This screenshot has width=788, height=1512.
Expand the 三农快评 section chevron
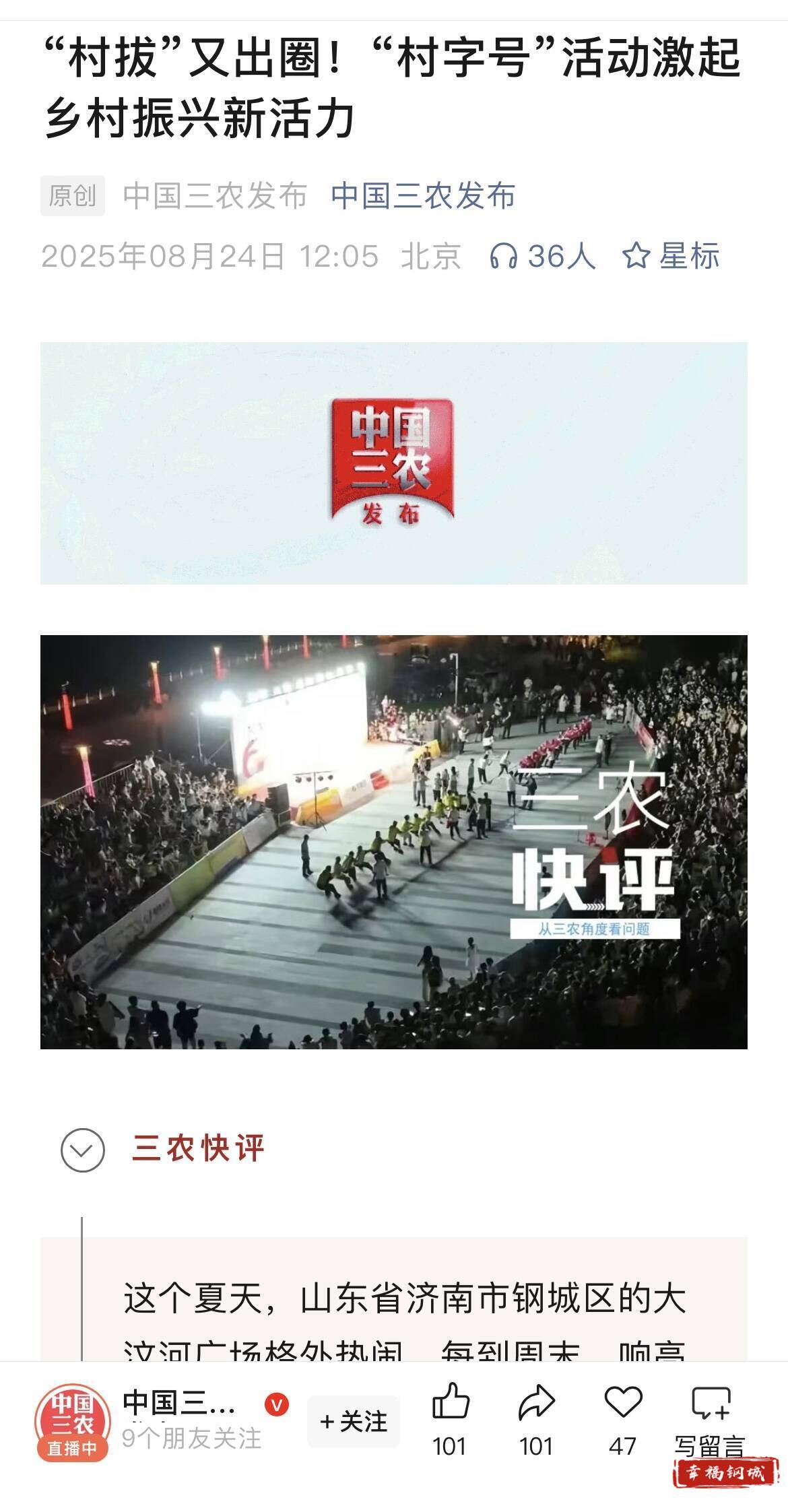click(x=82, y=1150)
